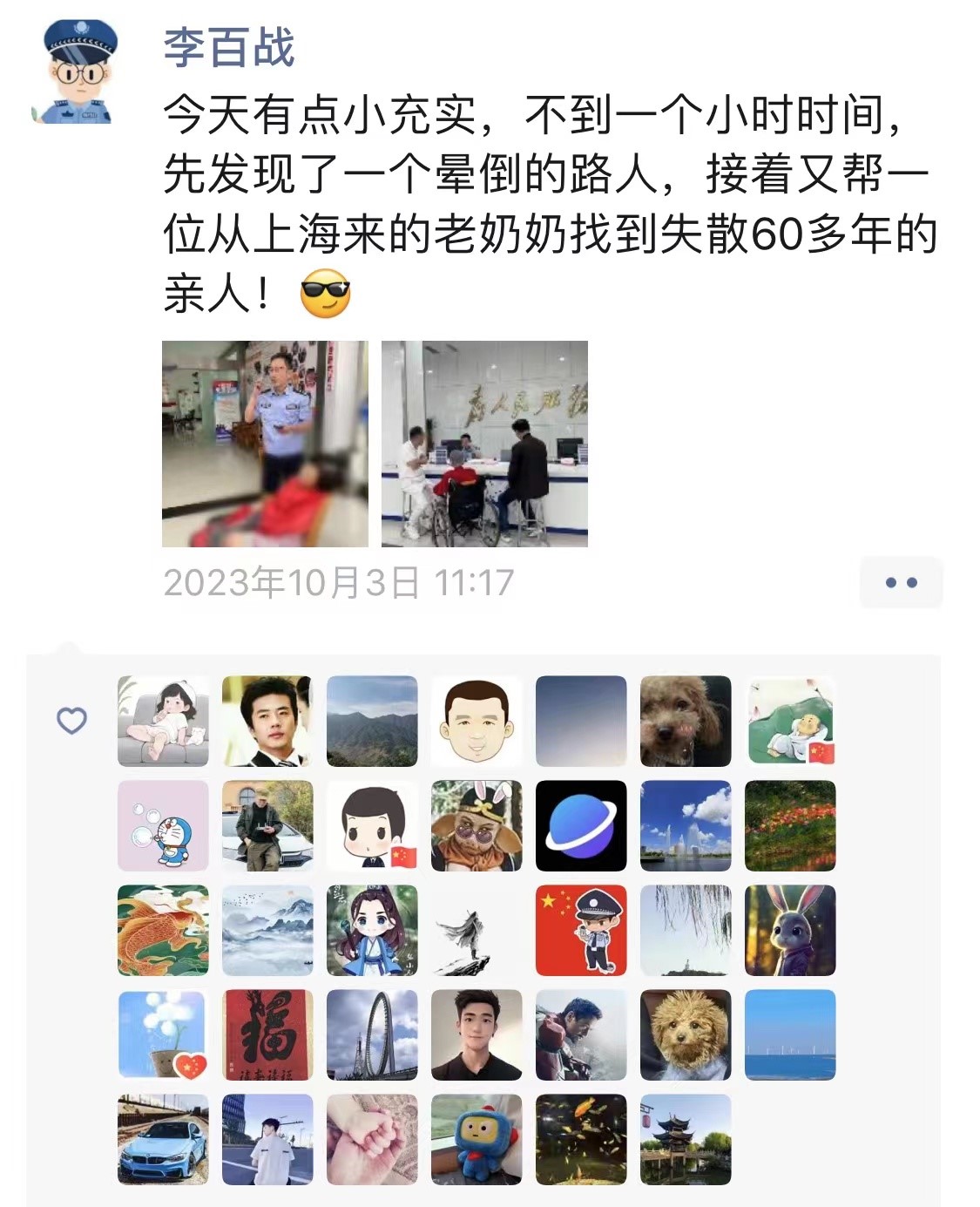The width and height of the screenshot is (980, 1207).
Task: Open the two-dot like/comment menu button
Action: point(901,582)
